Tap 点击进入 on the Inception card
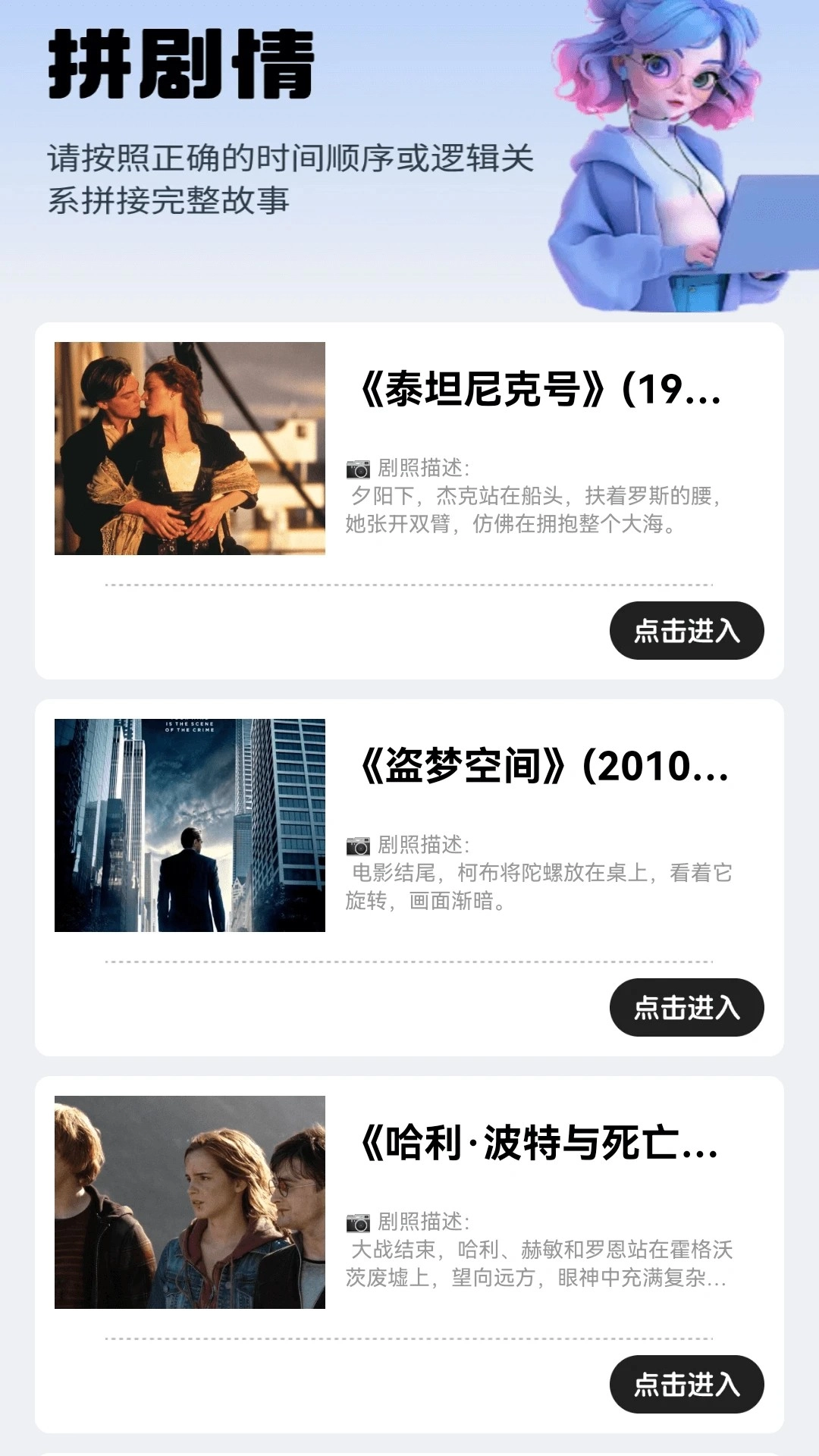Screen dimensions: 819x1456 [685, 1009]
